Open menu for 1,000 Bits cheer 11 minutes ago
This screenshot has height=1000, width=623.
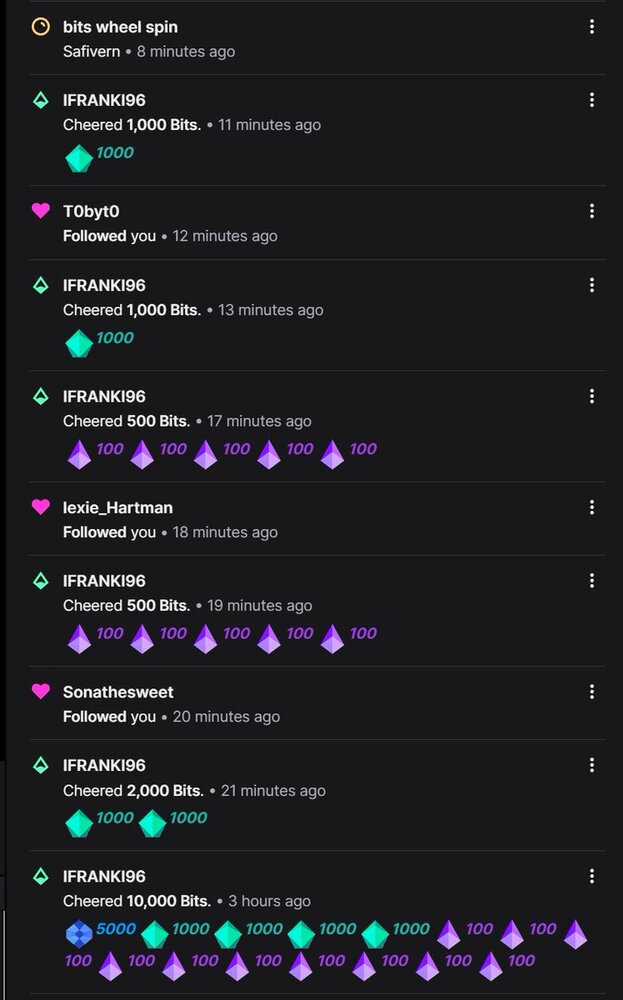(592, 100)
